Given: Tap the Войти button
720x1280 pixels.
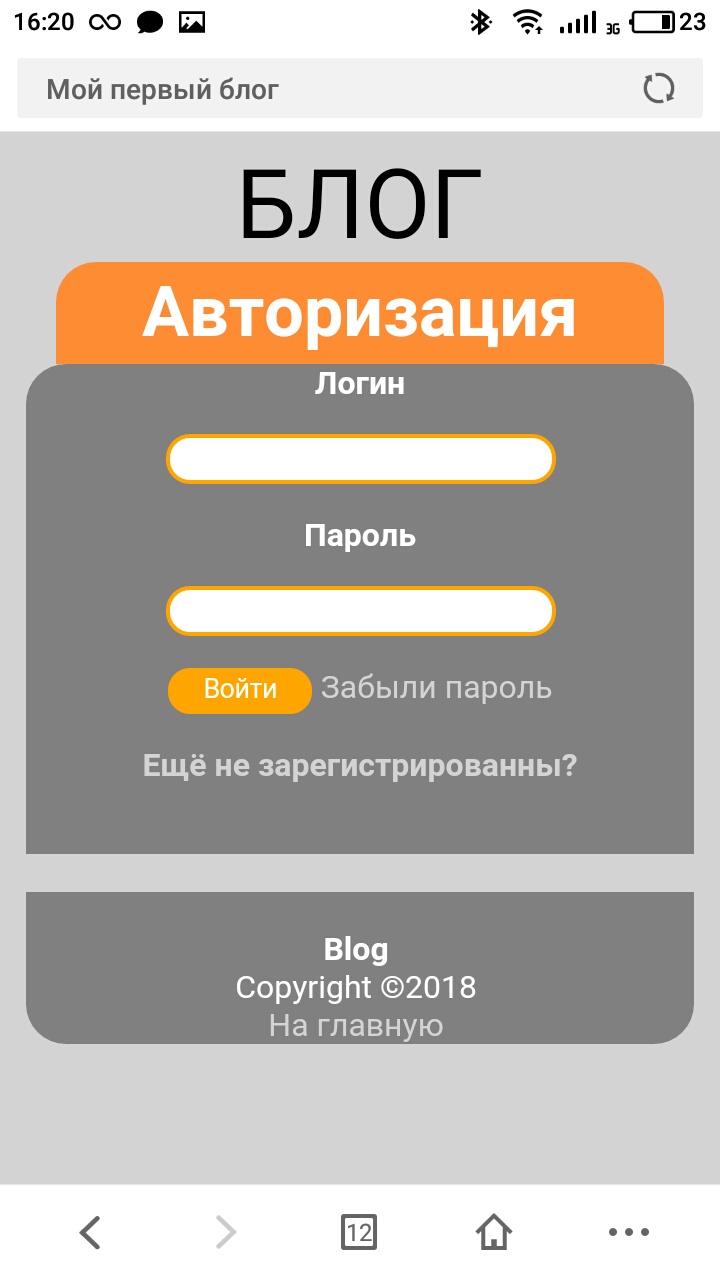Looking at the screenshot, I should 240,690.
